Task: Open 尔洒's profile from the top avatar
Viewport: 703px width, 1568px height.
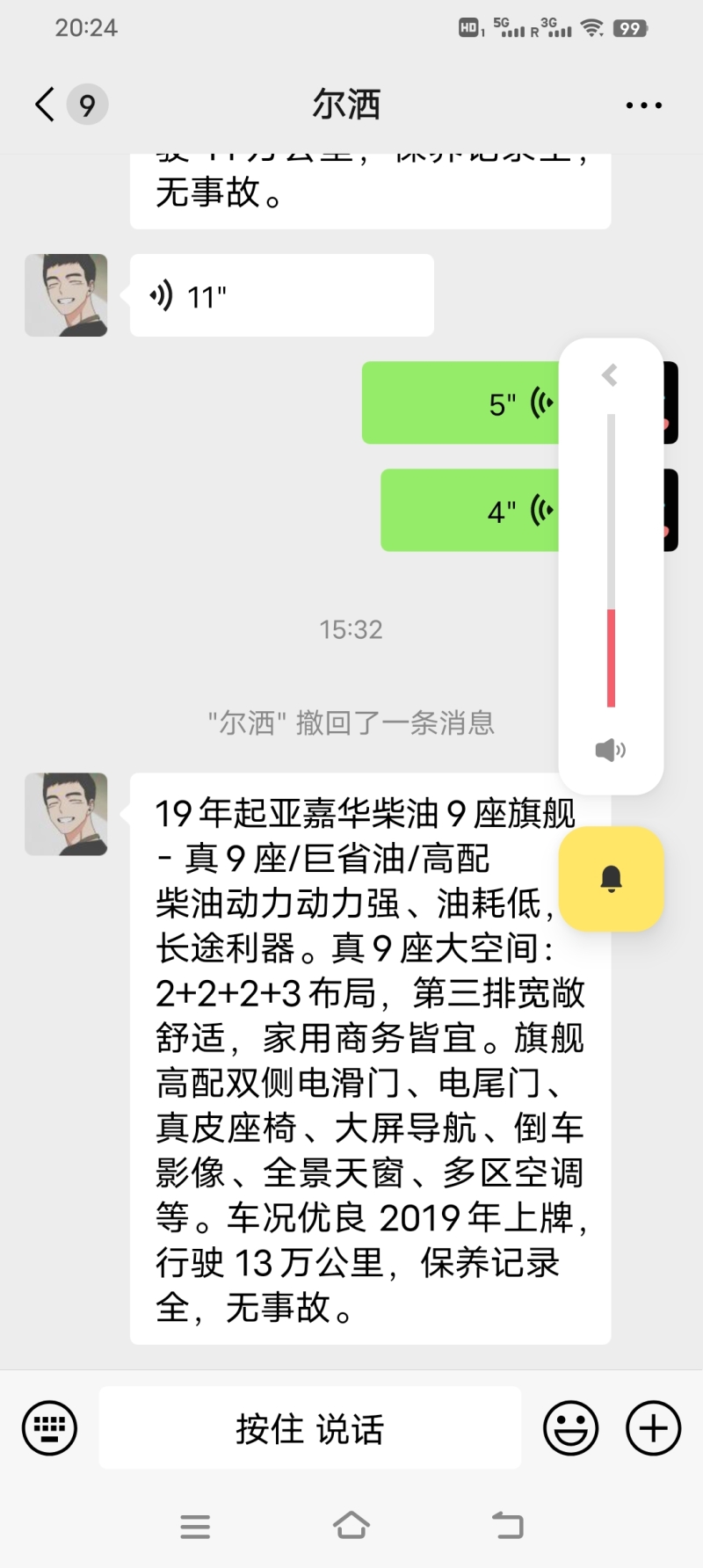Action: (66, 295)
